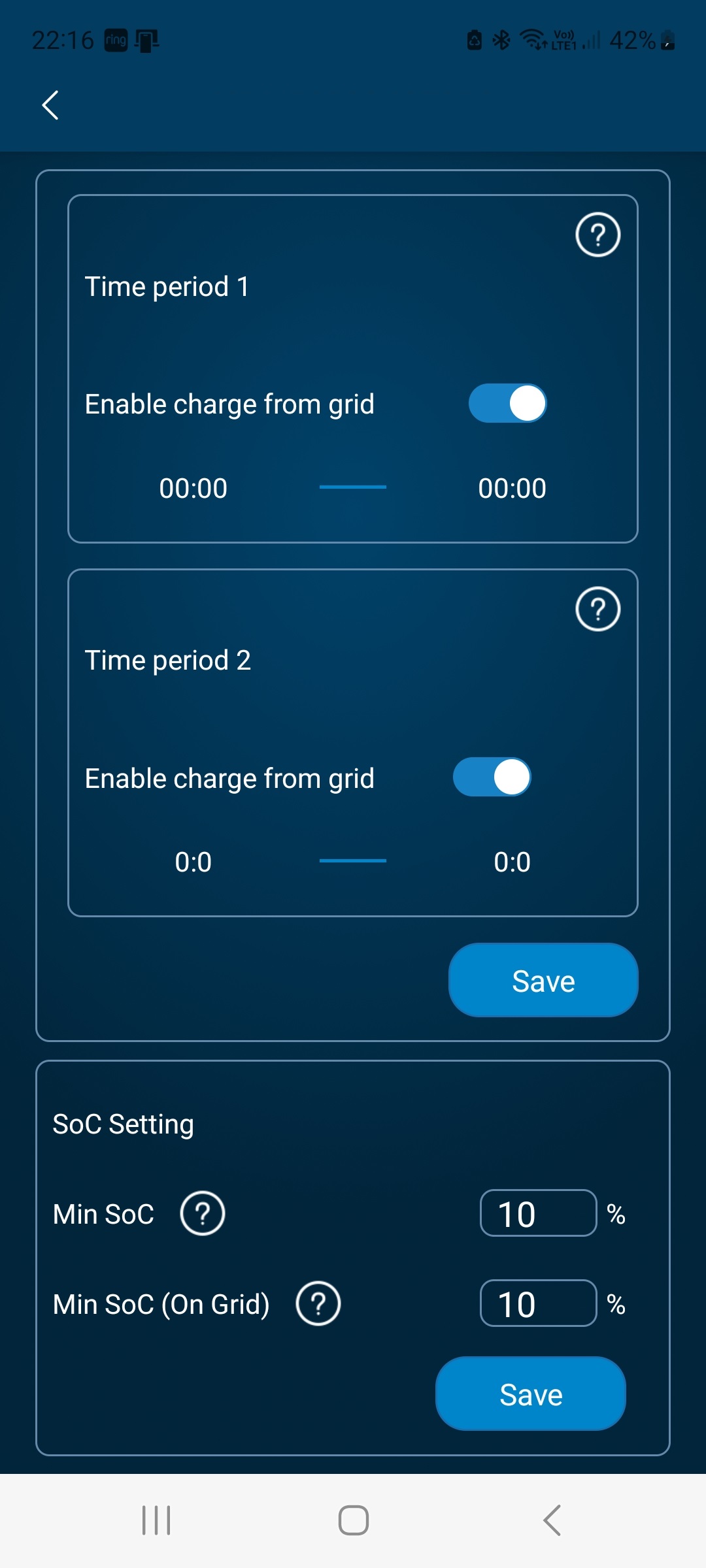Edit the Min SoC percentage field
This screenshot has height=1568, width=706.
538,1213
